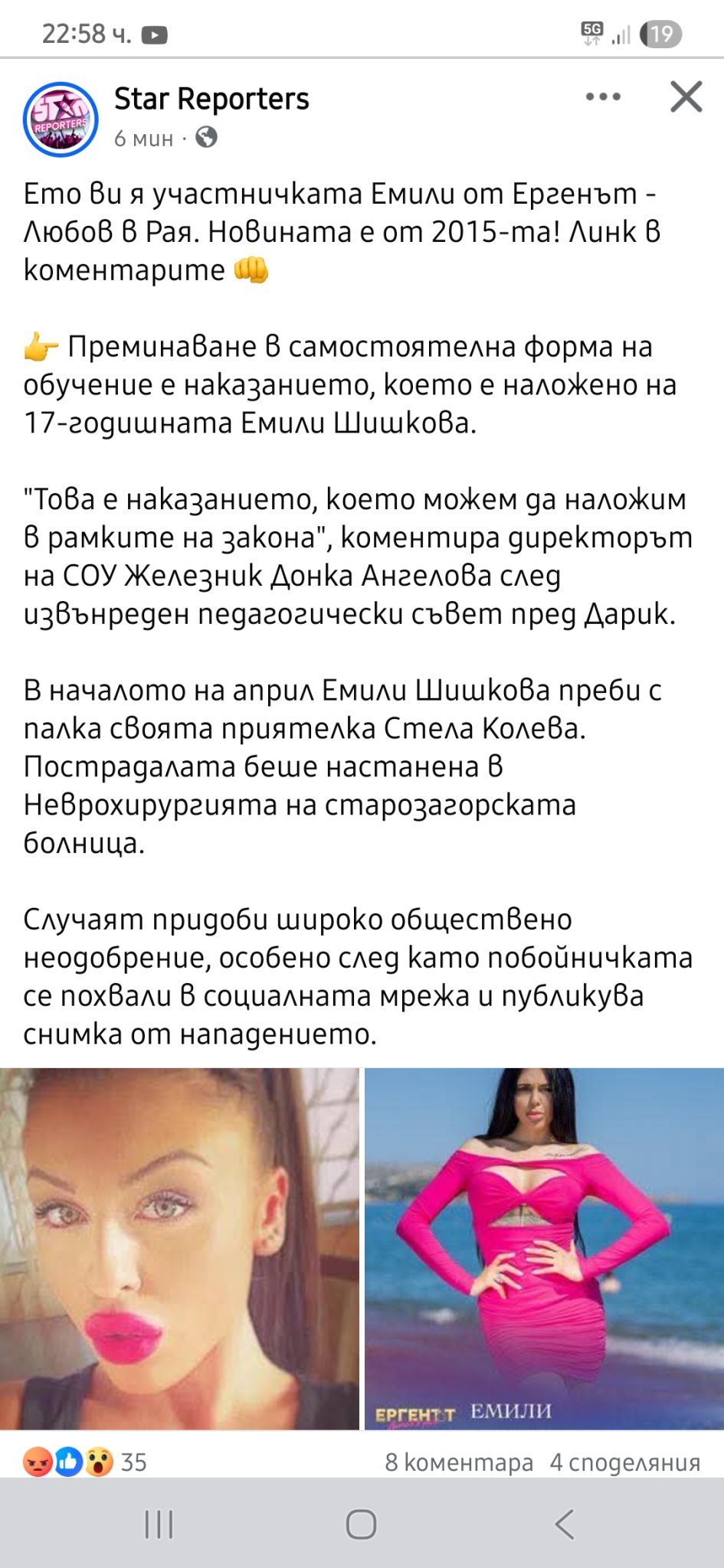Open the selfie photo on the left
724x1568 pixels.
click(179, 1248)
